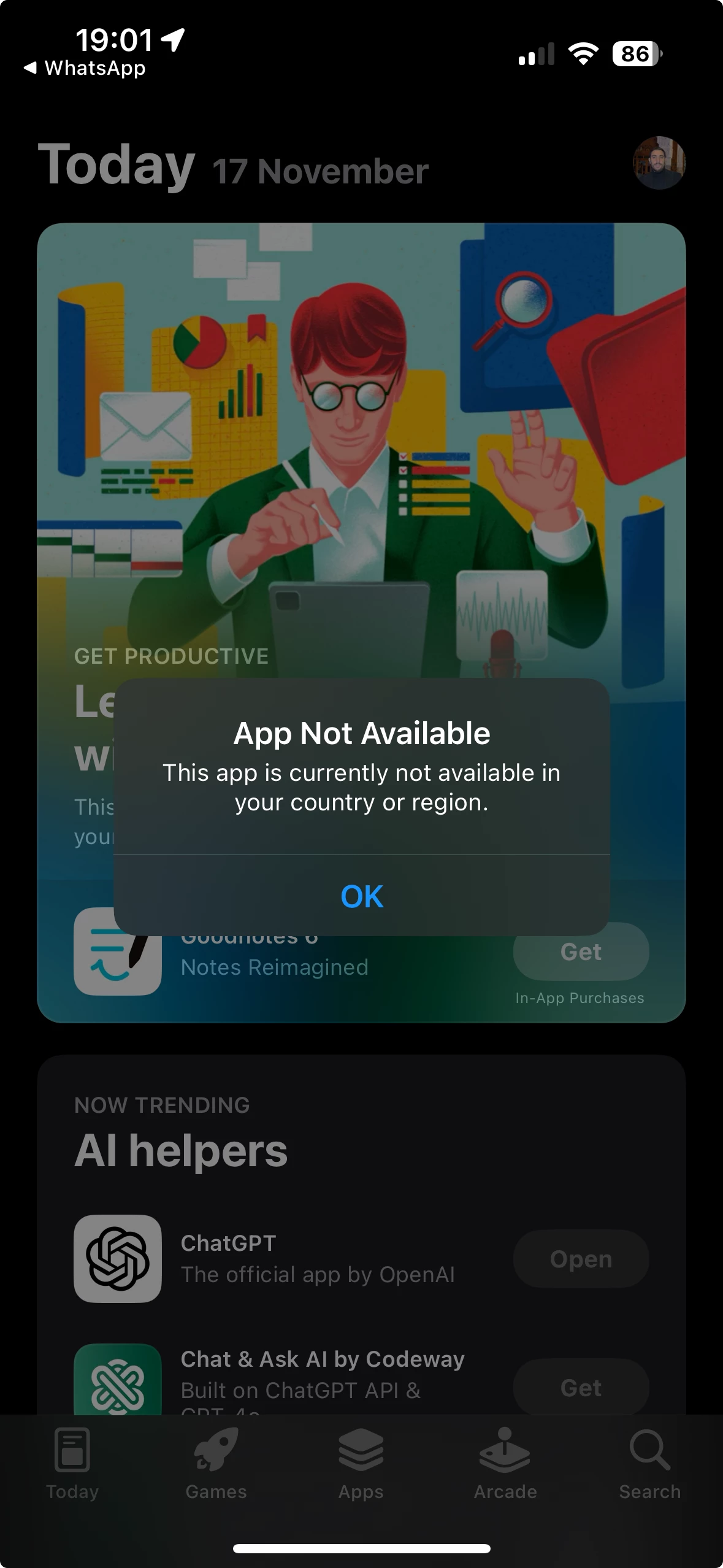723x1568 pixels.
Task: Return to WhatsApp via back link
Action: [85, 68]
